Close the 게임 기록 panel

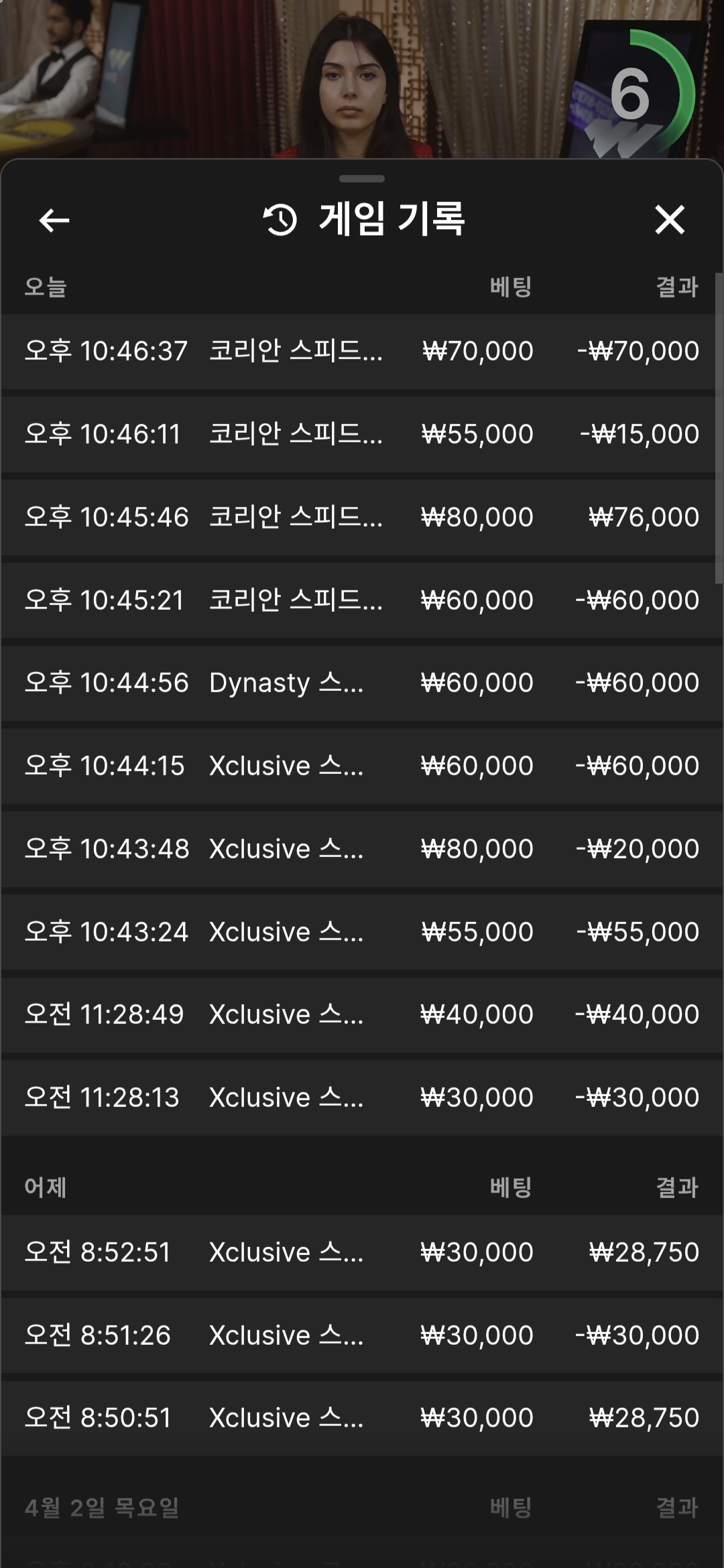(669, 220)
